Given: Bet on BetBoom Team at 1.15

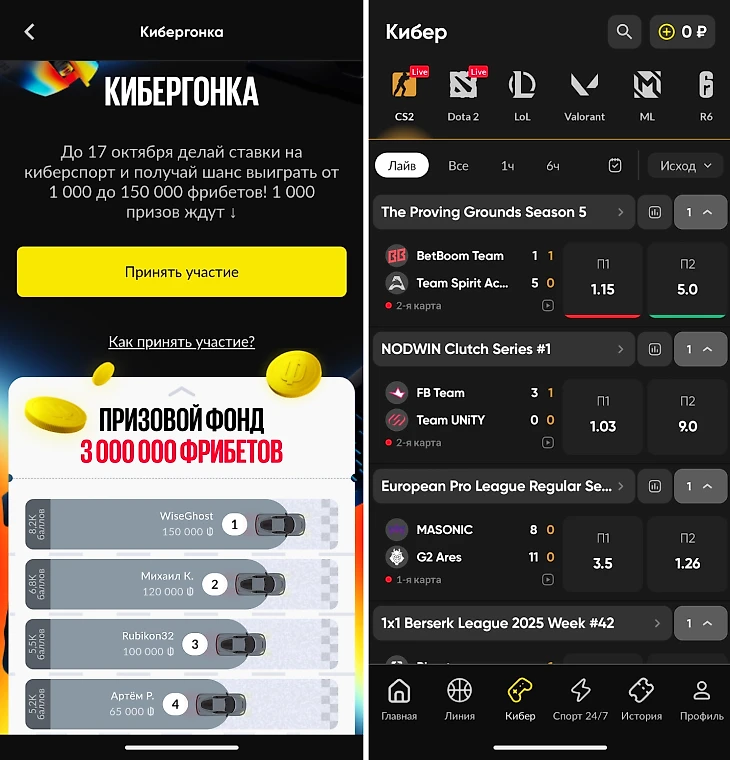Looking at the screenshot, I should point(602,278).
